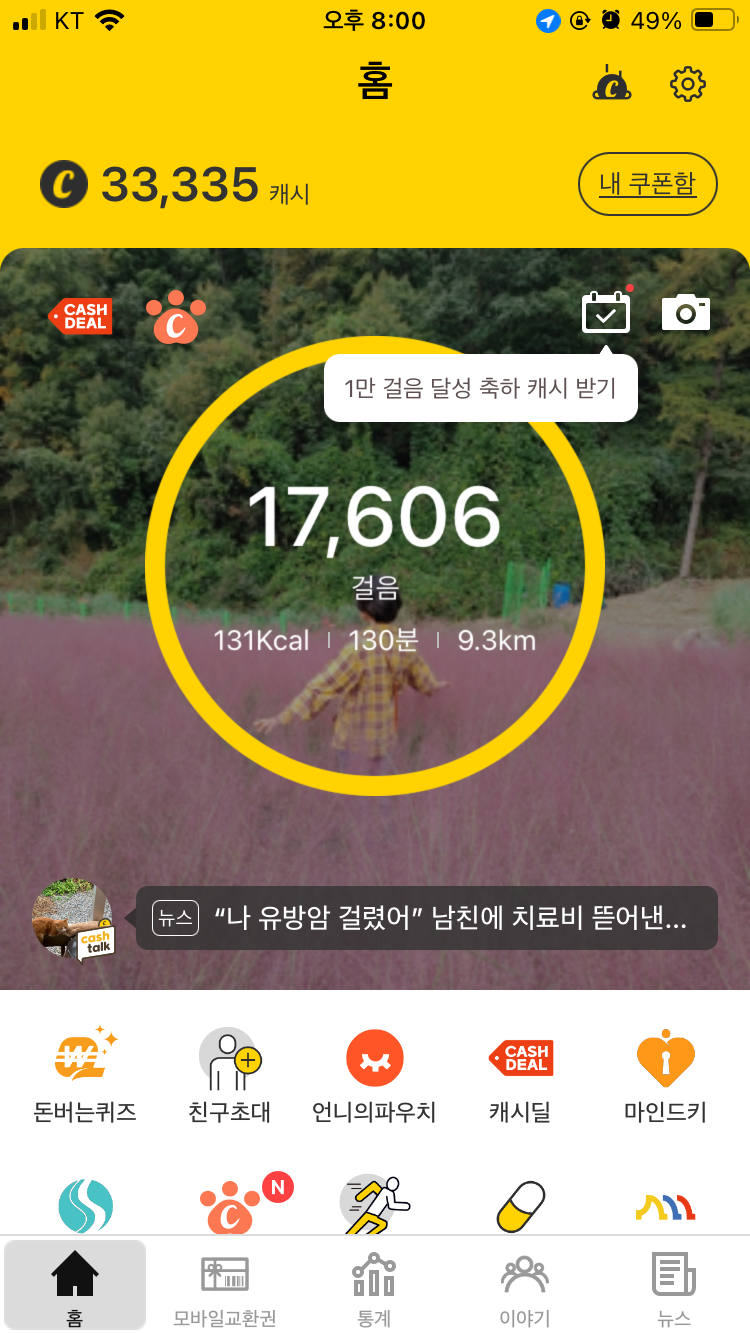Switch to the 모바일교환권 tab
The image size is (750, 1334).
[x=224, y=1286]
